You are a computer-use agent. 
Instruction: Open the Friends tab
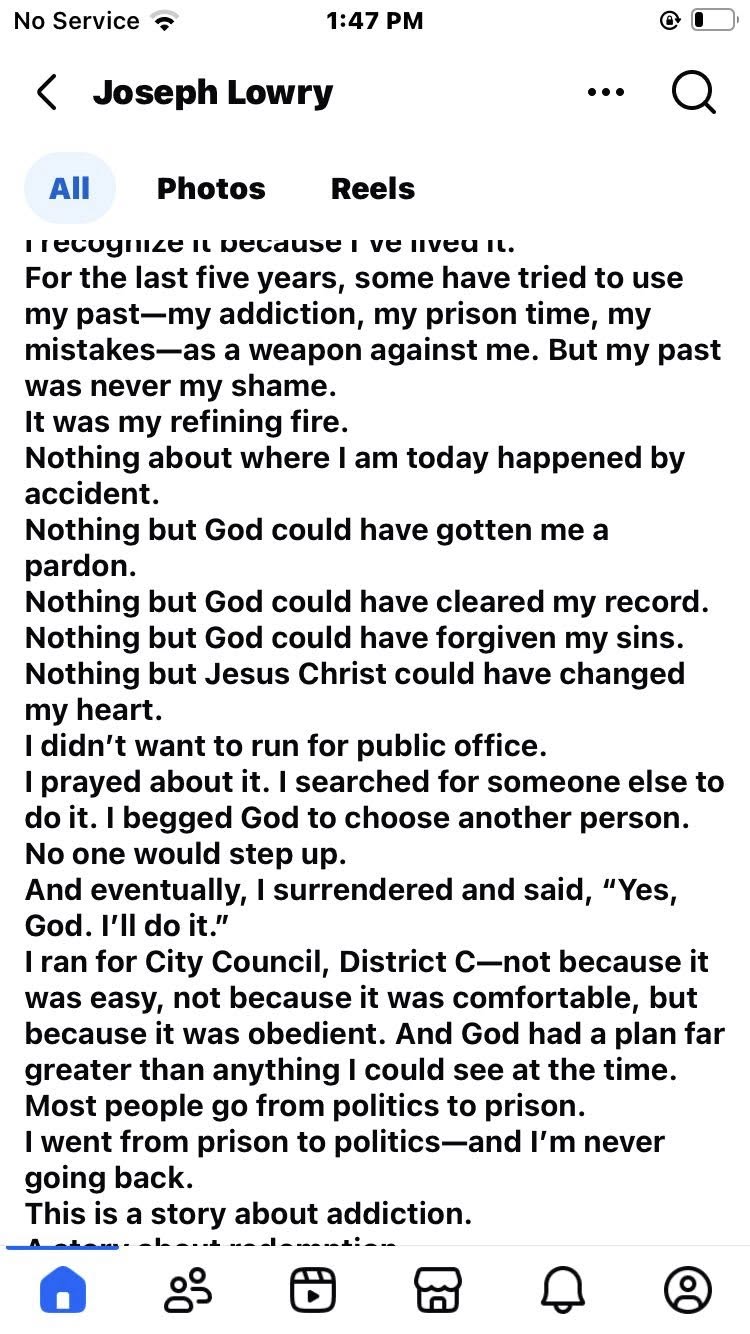(188, 1290)
